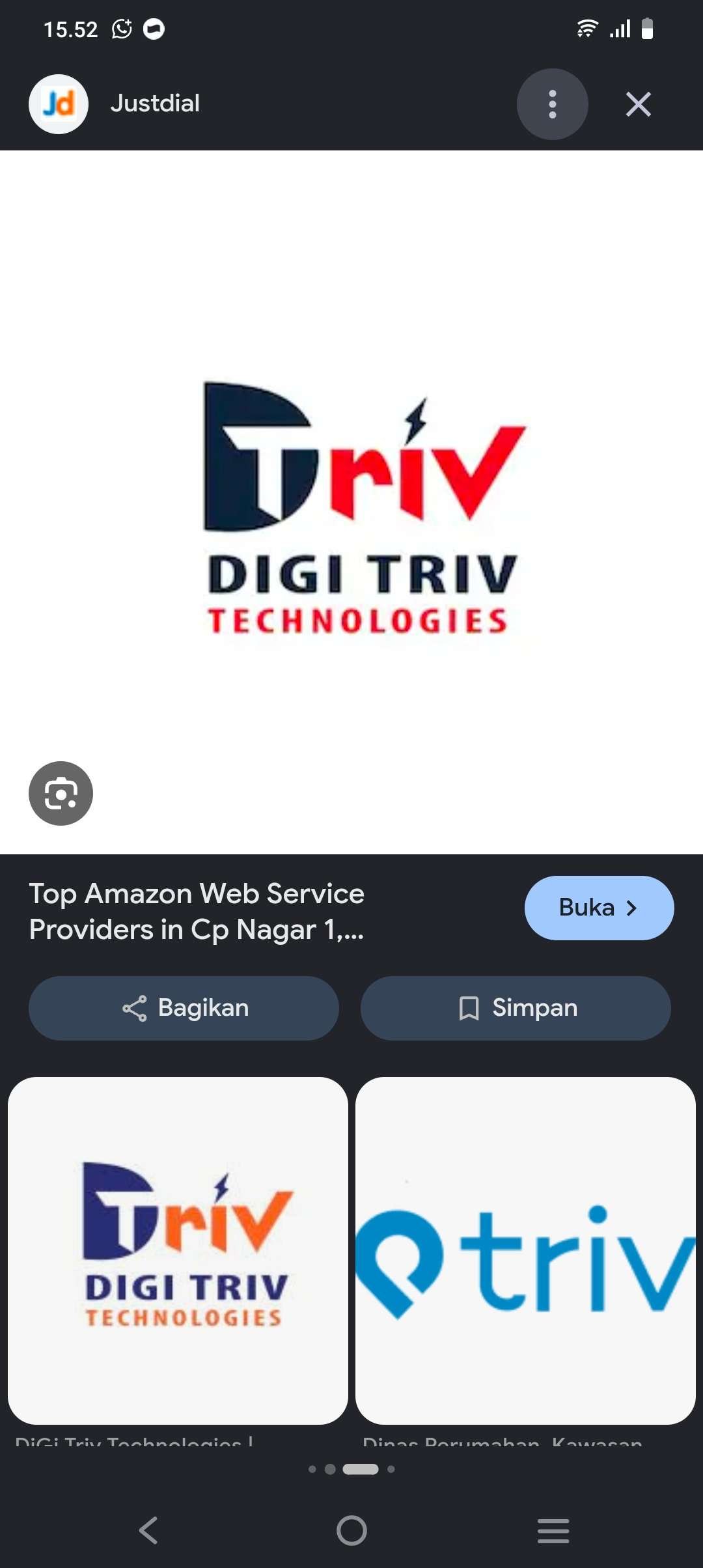Image resolution: width=703 pixels, height=1568 pixels.
Task: Tap Buka to open the Justdial page
Action: point(599,908)
